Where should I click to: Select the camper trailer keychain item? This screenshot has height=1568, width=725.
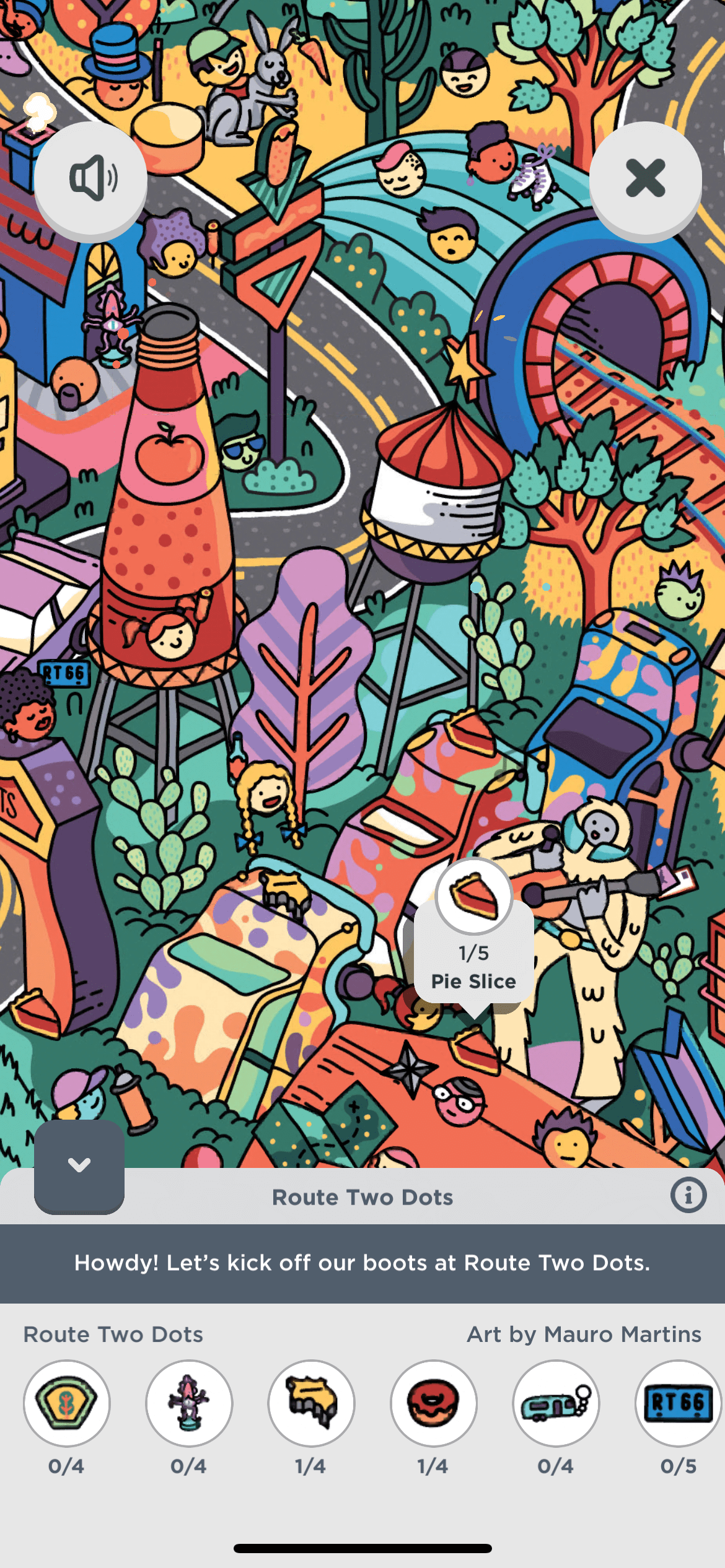pos(556,1403)
